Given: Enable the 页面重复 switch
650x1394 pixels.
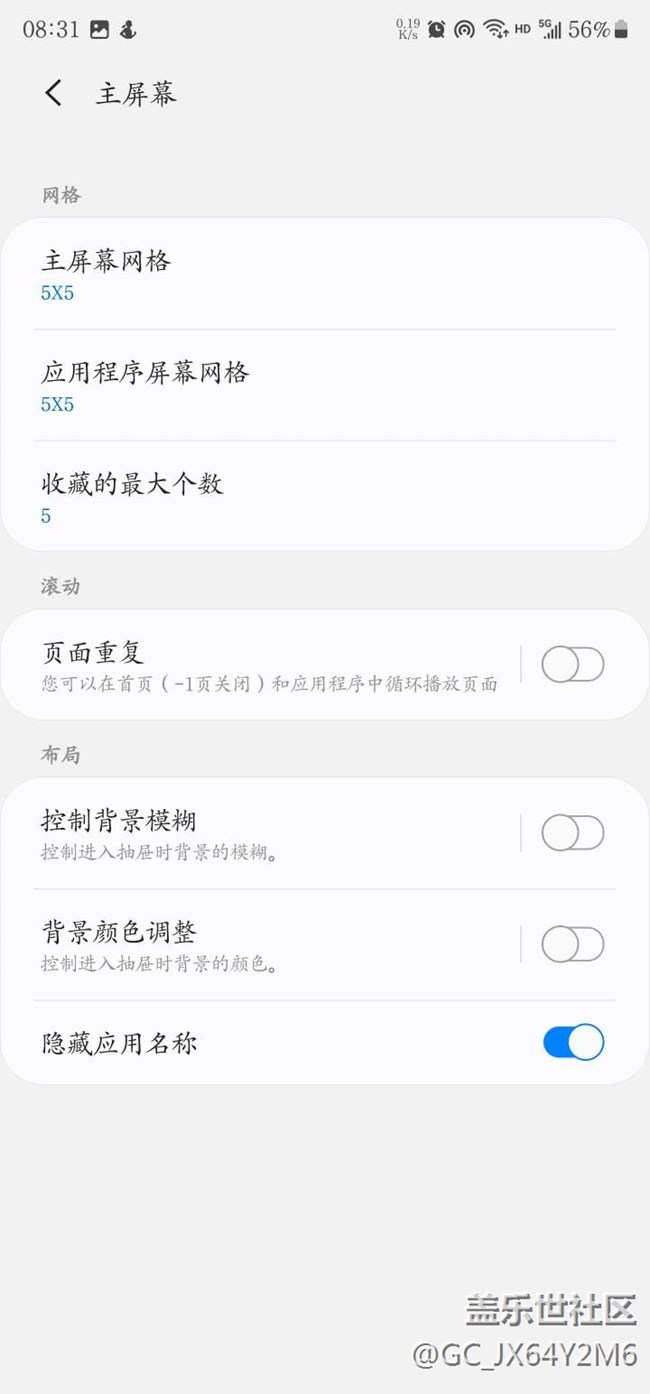Looking at the screenshot, I should (x=573, y=664).
